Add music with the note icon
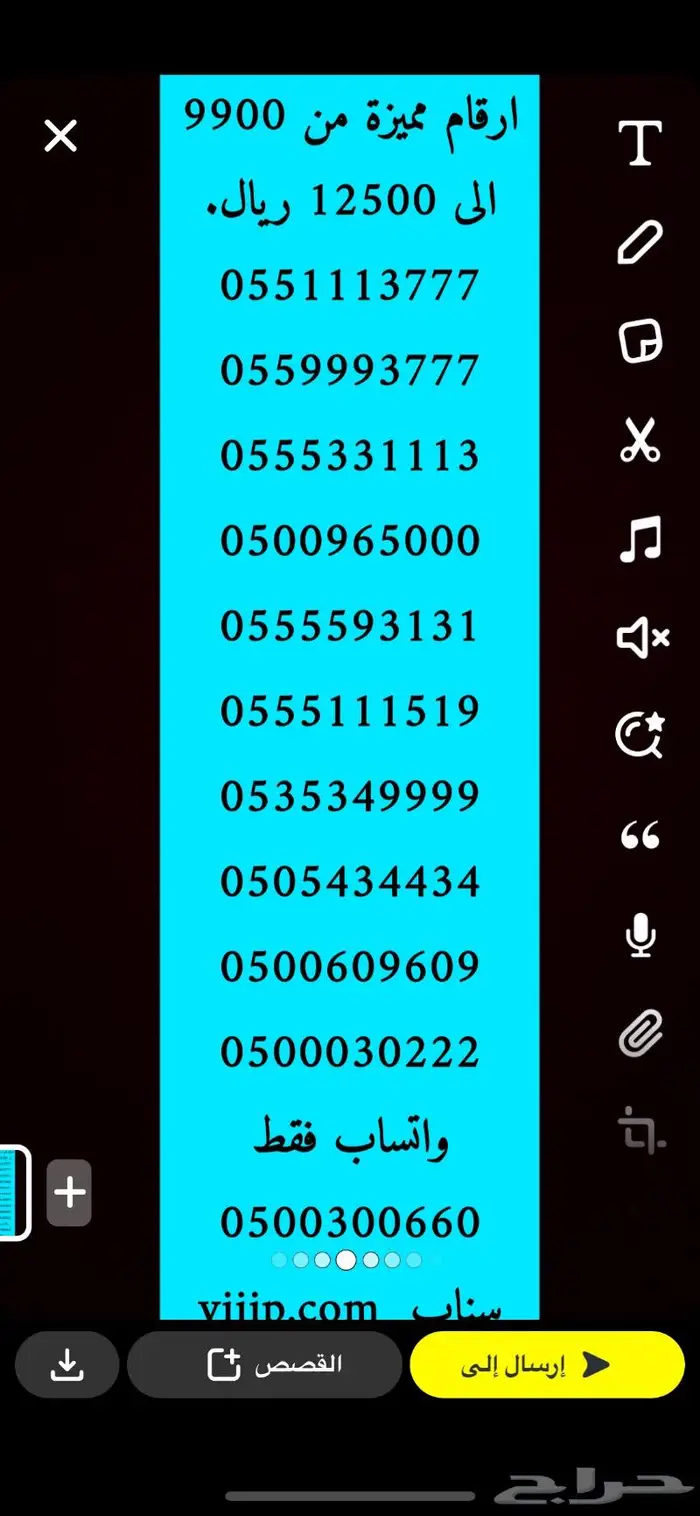Viewport: 700px width, 1516px height. click(x=640, y=540)
